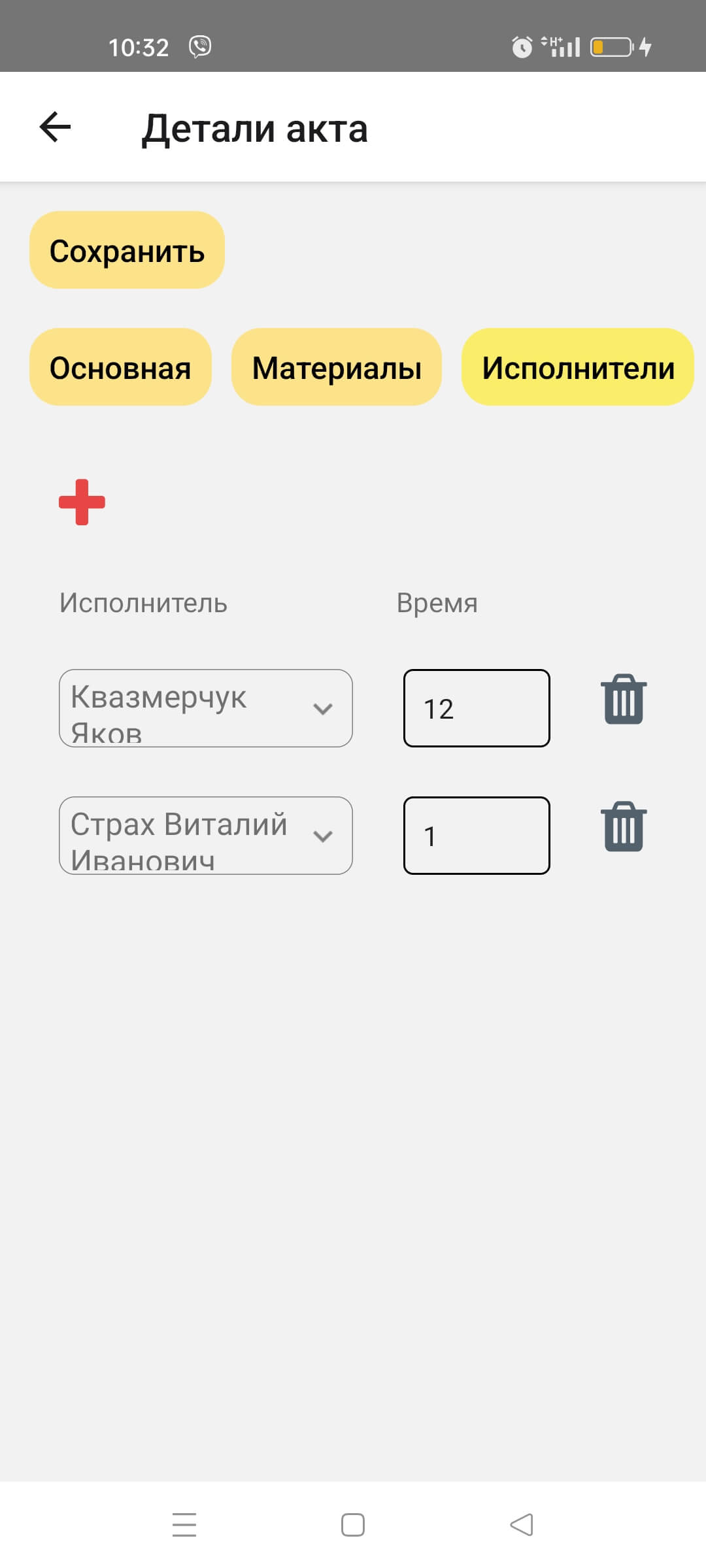The image size is (706, 1568).
Task: Add a new executor with the red plus
Action: [x=82, y=502]
